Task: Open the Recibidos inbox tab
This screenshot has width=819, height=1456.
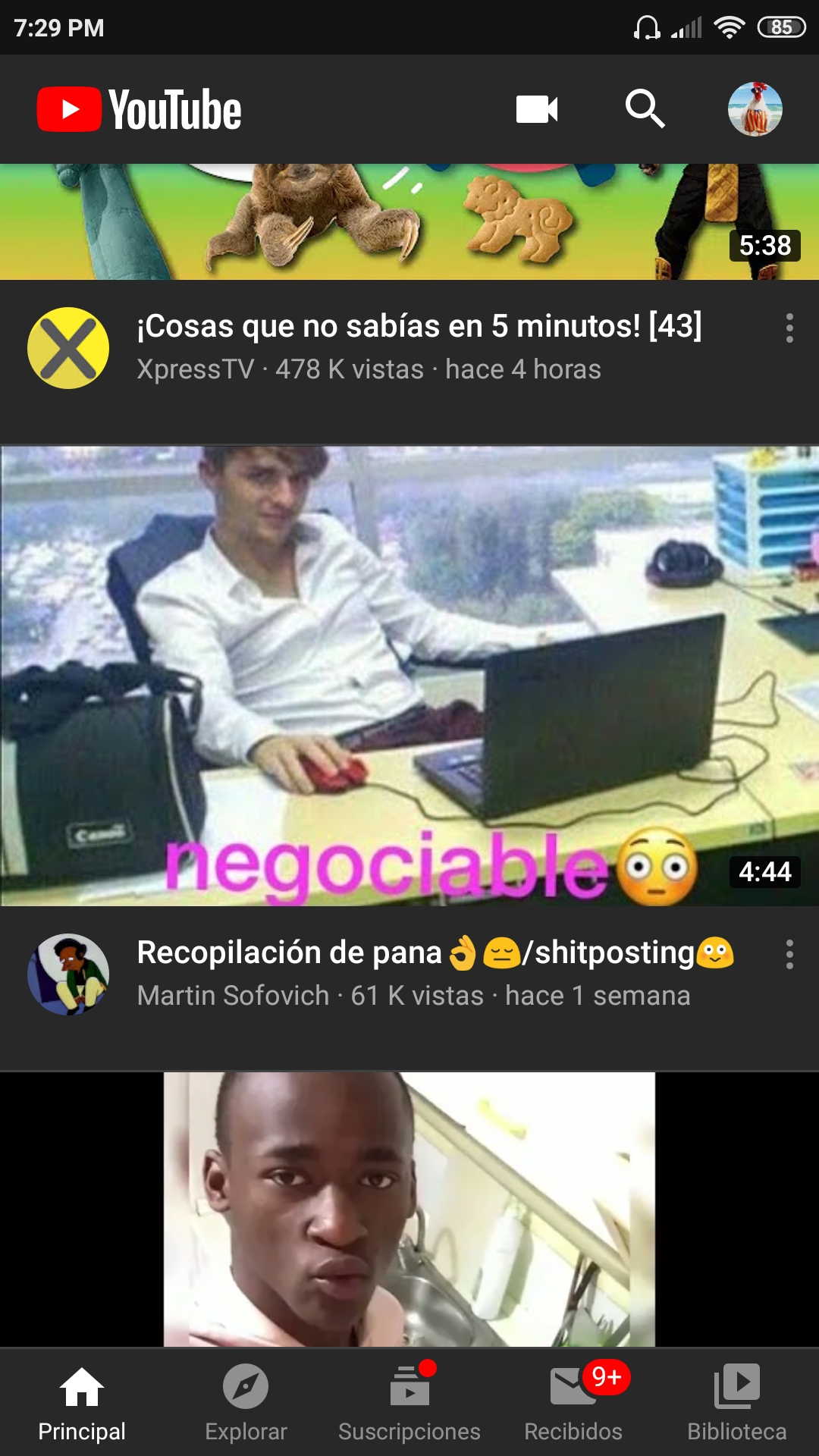Action: (573, 1403)
